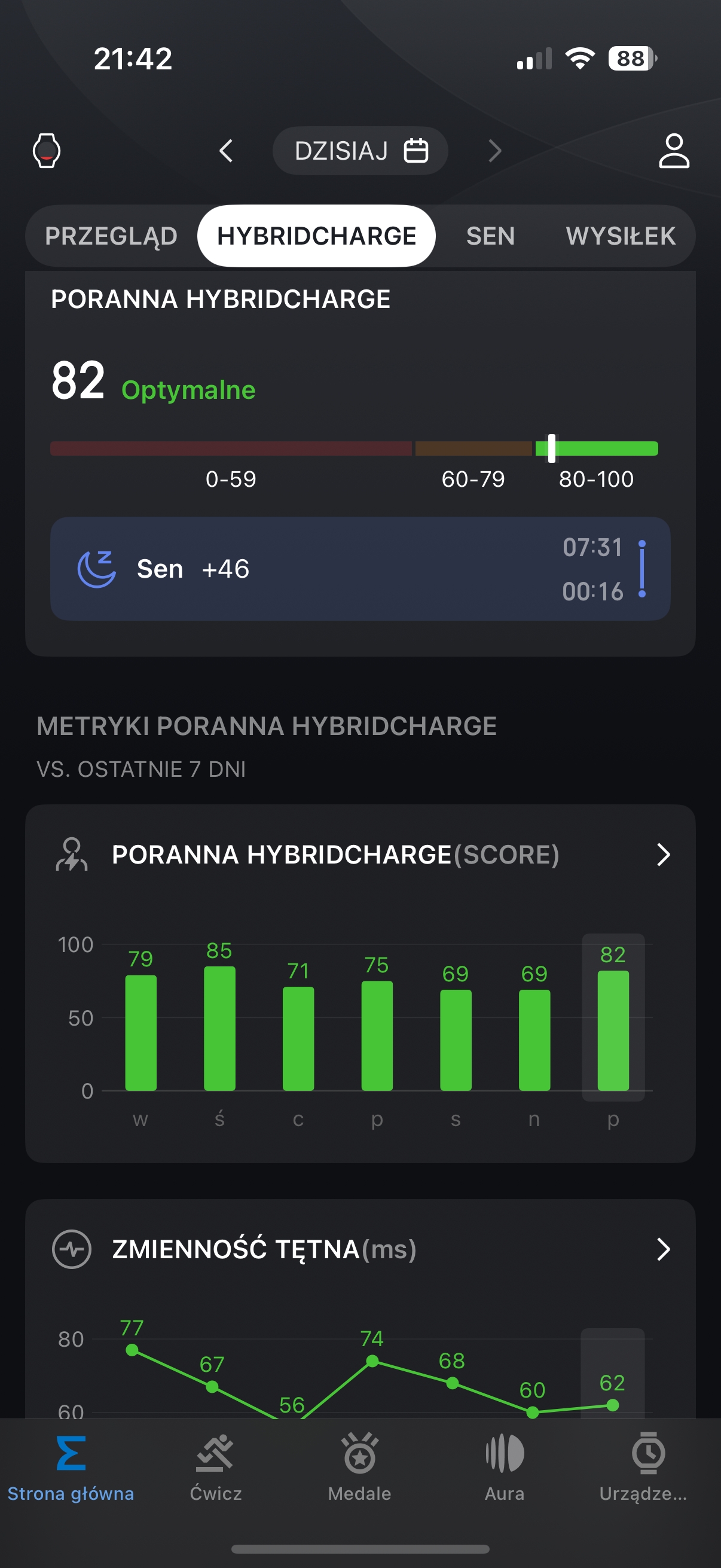Screen dimensions: 721x1568
Task: Open the Ćwicz section
Action: tap(215, 1467)
